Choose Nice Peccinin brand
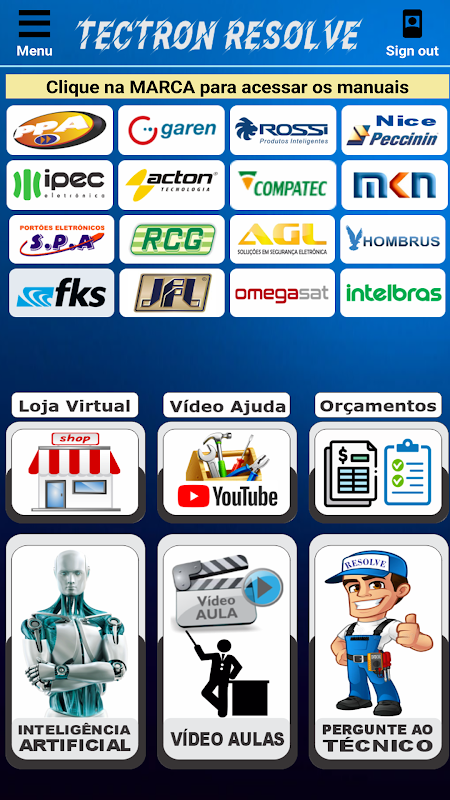Screen dimensions: 450x800 [x=394, y=130]
